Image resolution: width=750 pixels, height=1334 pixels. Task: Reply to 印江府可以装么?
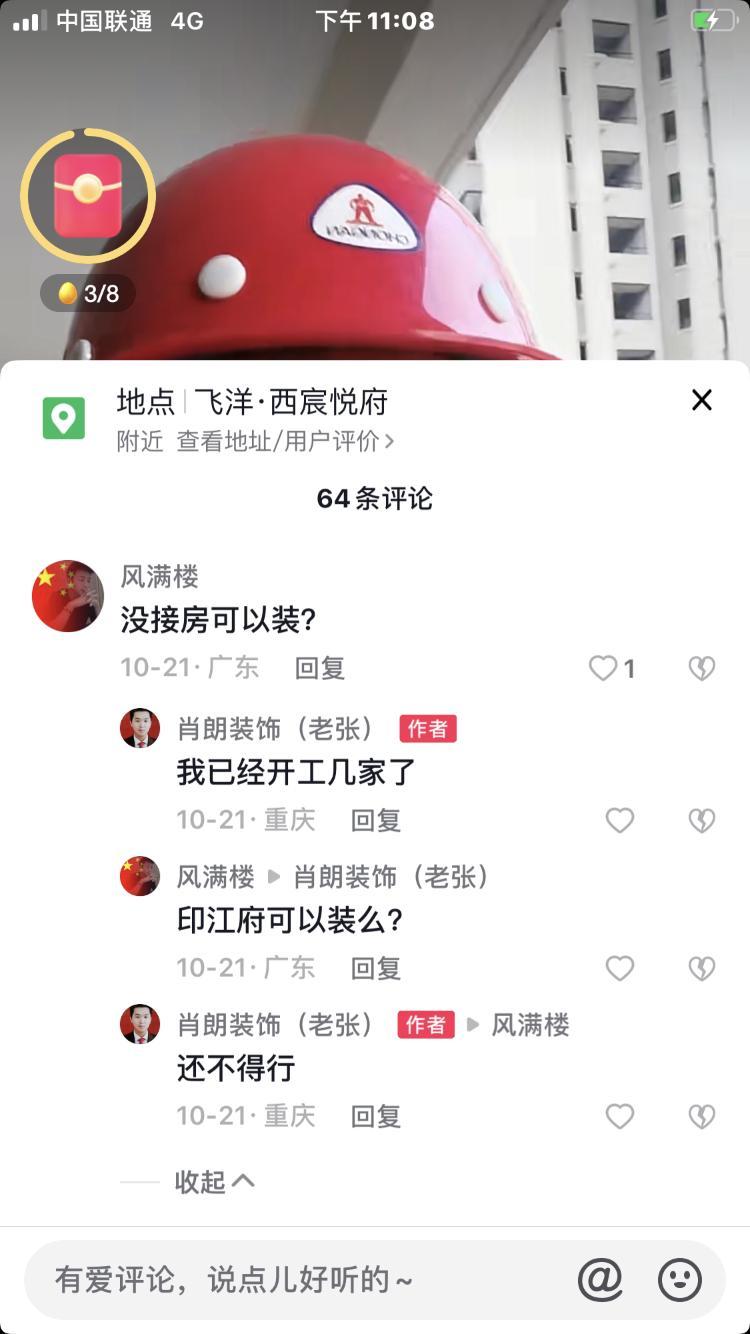tap(376, 968)
